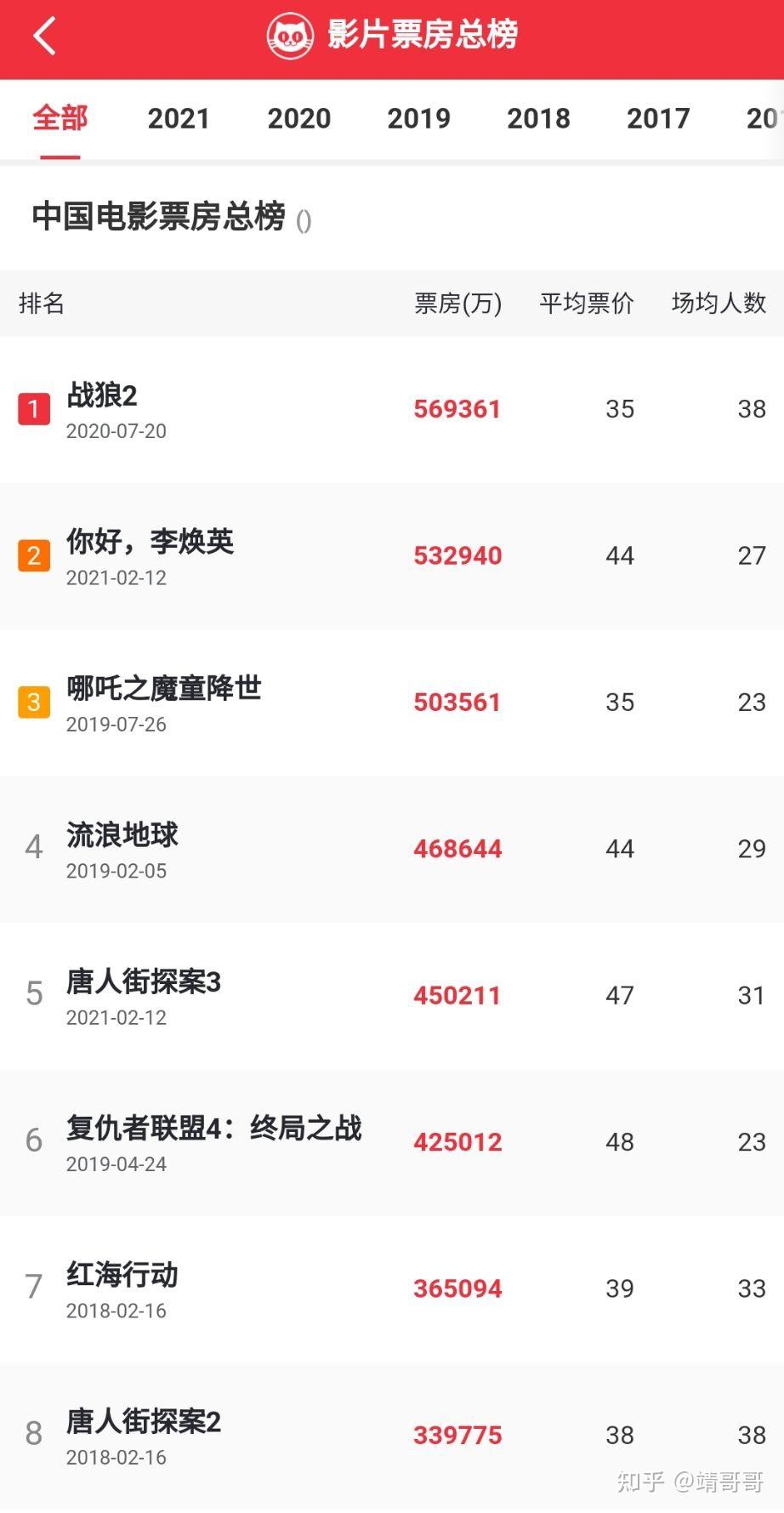Open the 战狼2 box office figure 569361
Viewport: 784px width, 1513px height.
pyautogui.click(x=457, y=408)
